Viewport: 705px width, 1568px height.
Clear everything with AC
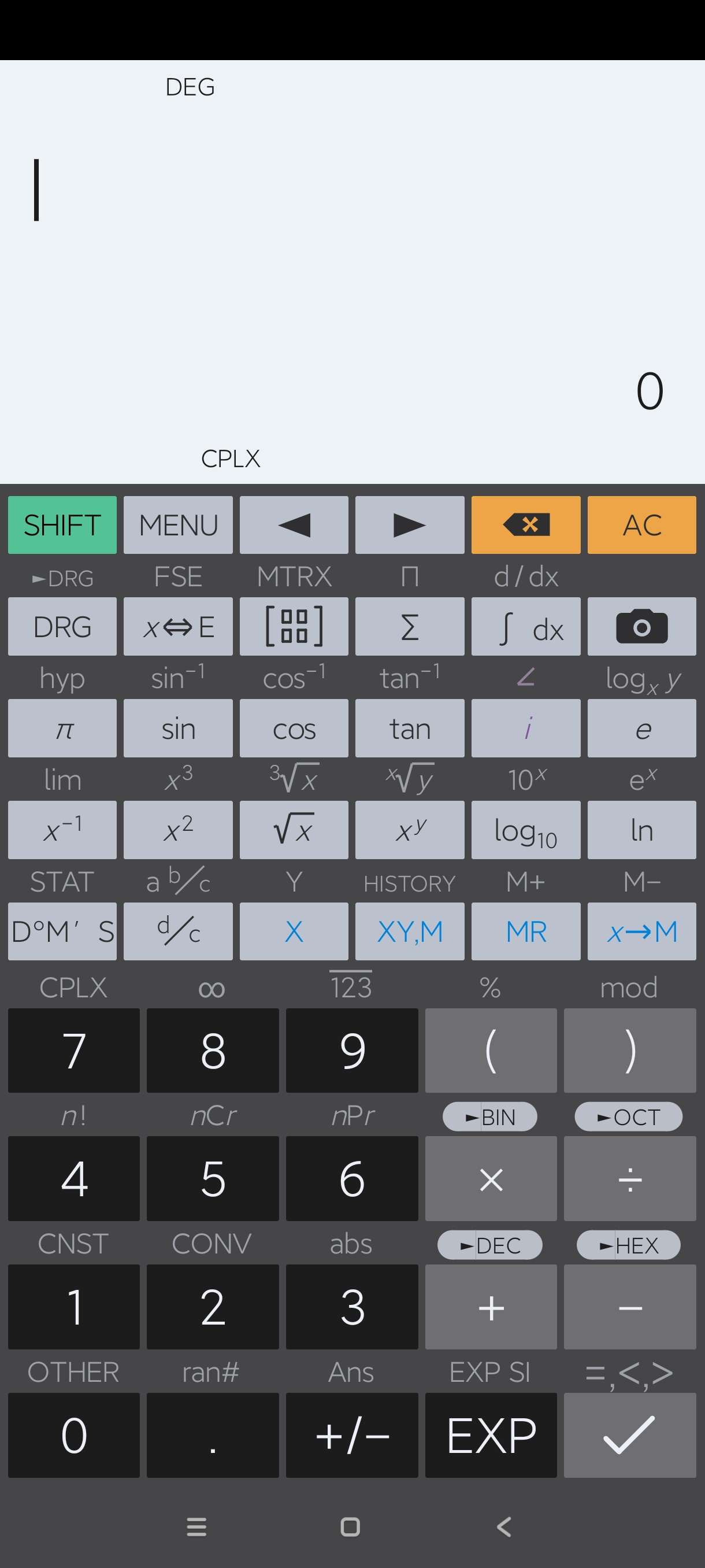(641, 525)
